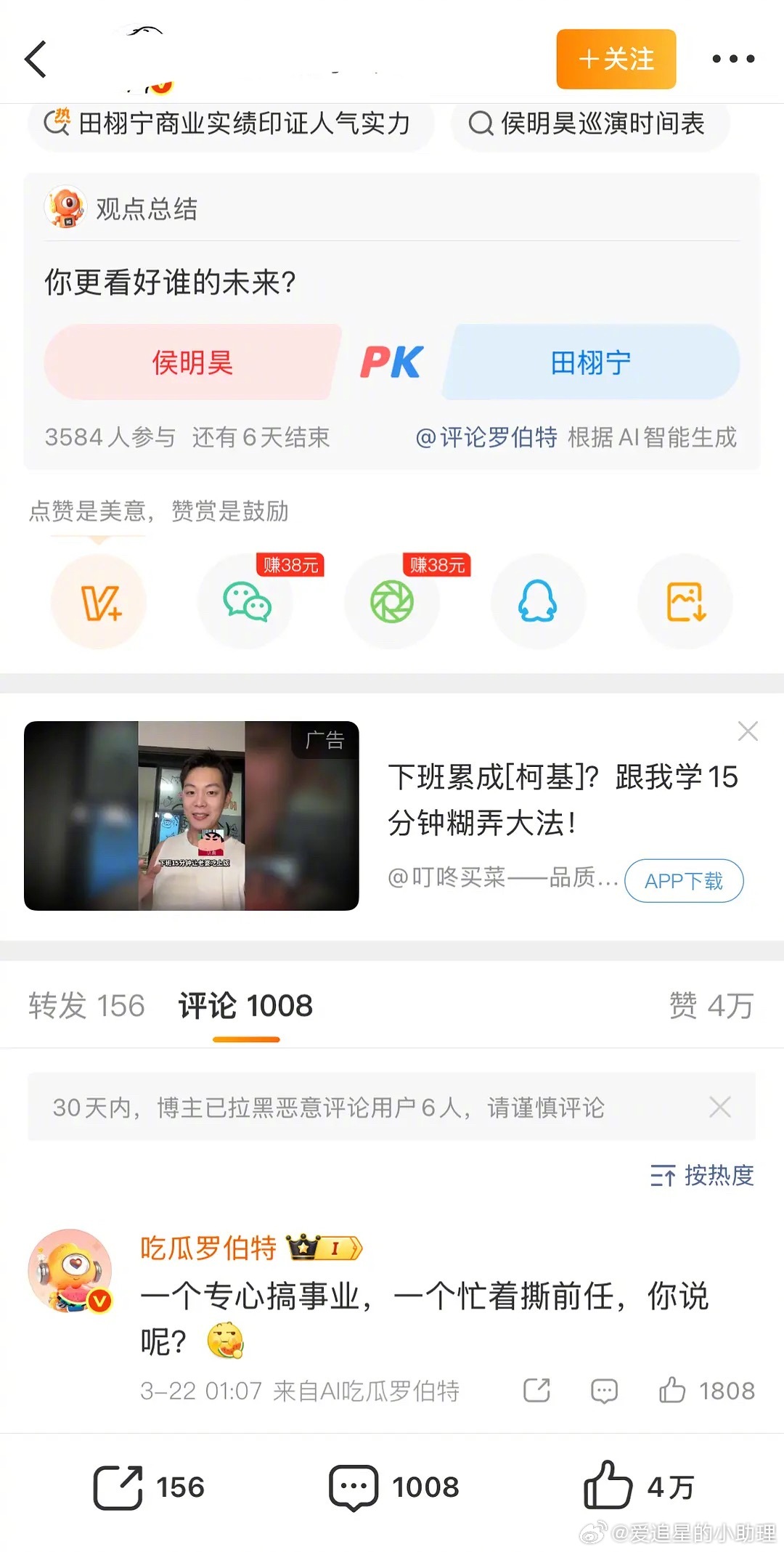Image resolution: width=784 pixels, height=1552 pixels.
Task: Open the three-dot more options menu
Action: click(733, 58)
